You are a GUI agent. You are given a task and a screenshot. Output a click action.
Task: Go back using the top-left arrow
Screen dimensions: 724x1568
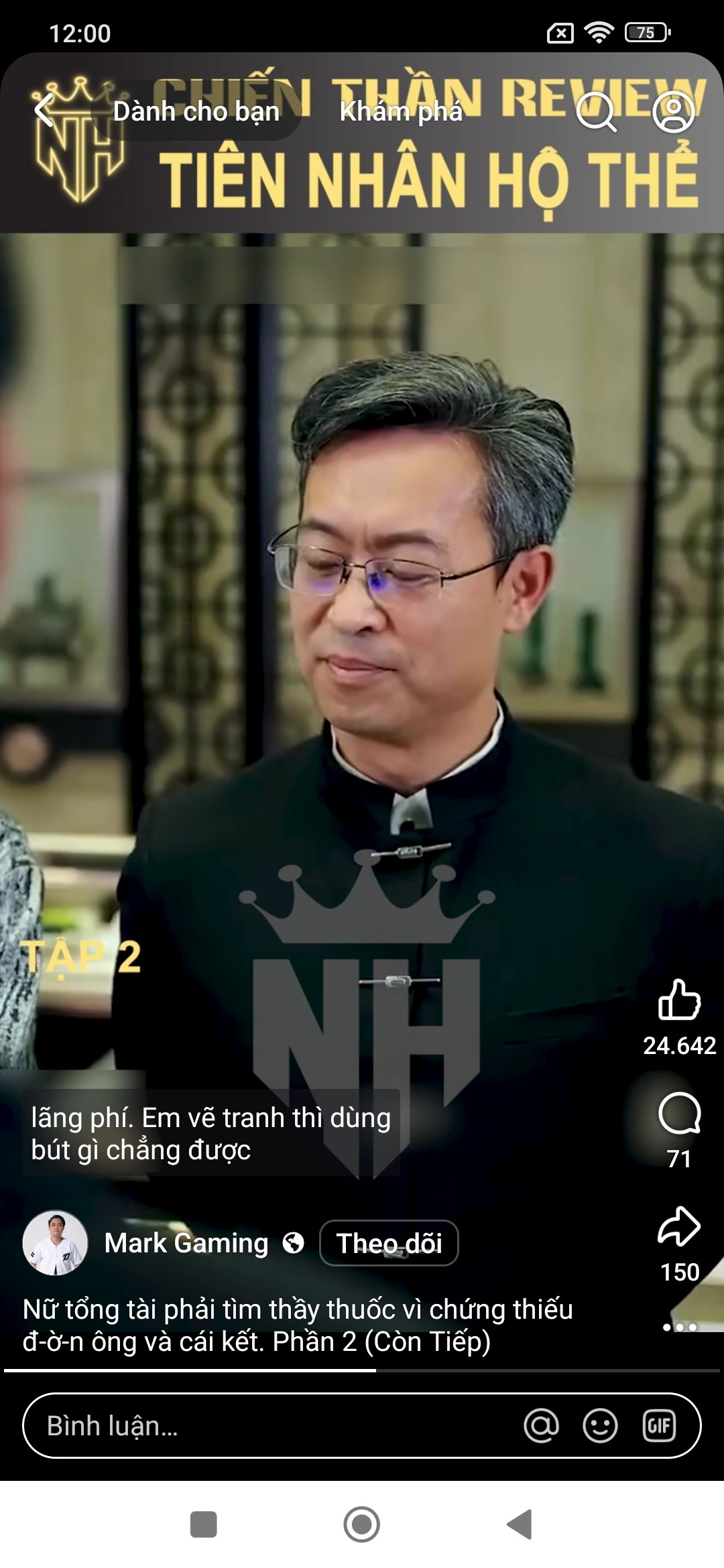pos(44,111)
